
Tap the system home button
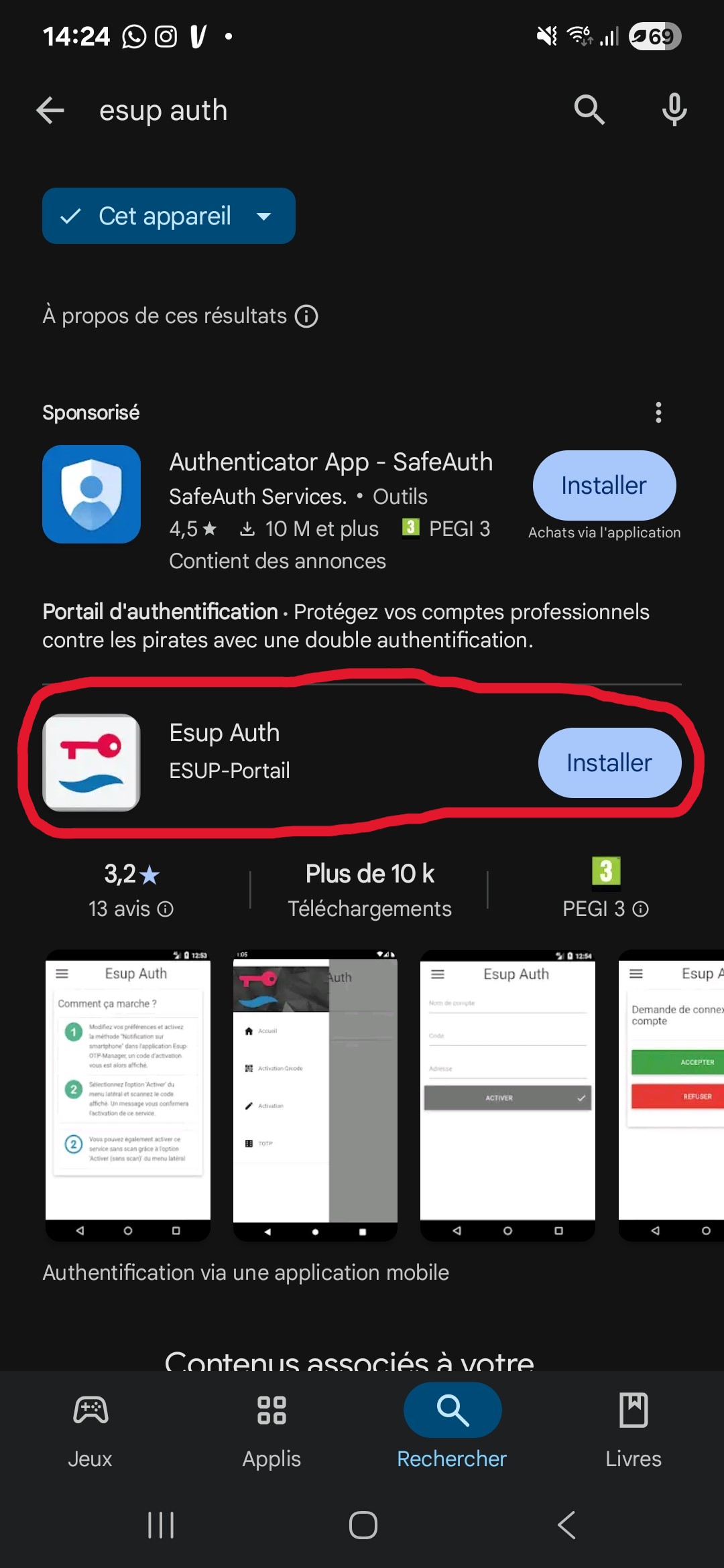pos(363,1525)
